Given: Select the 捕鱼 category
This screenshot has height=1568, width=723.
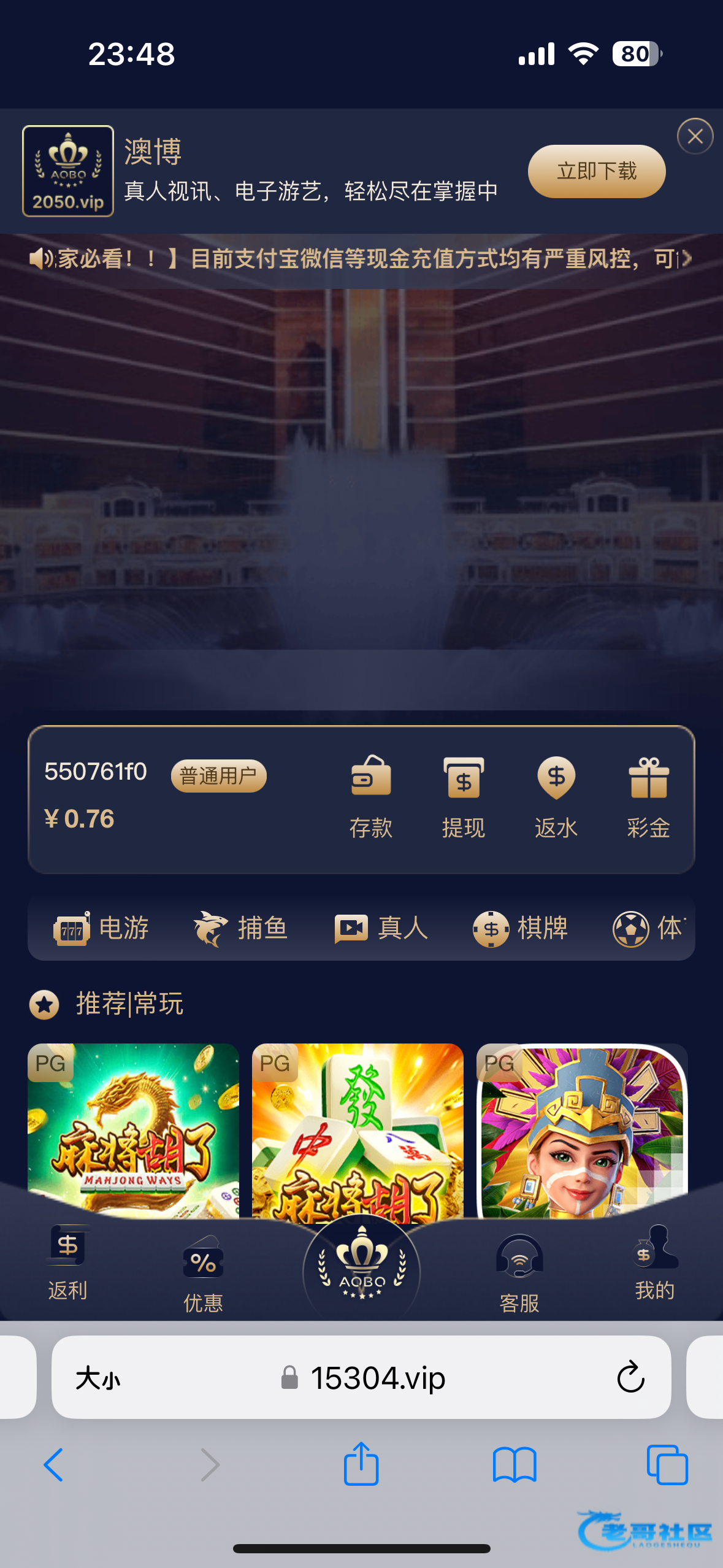Looking at the screenshot, I should [240, 928].
